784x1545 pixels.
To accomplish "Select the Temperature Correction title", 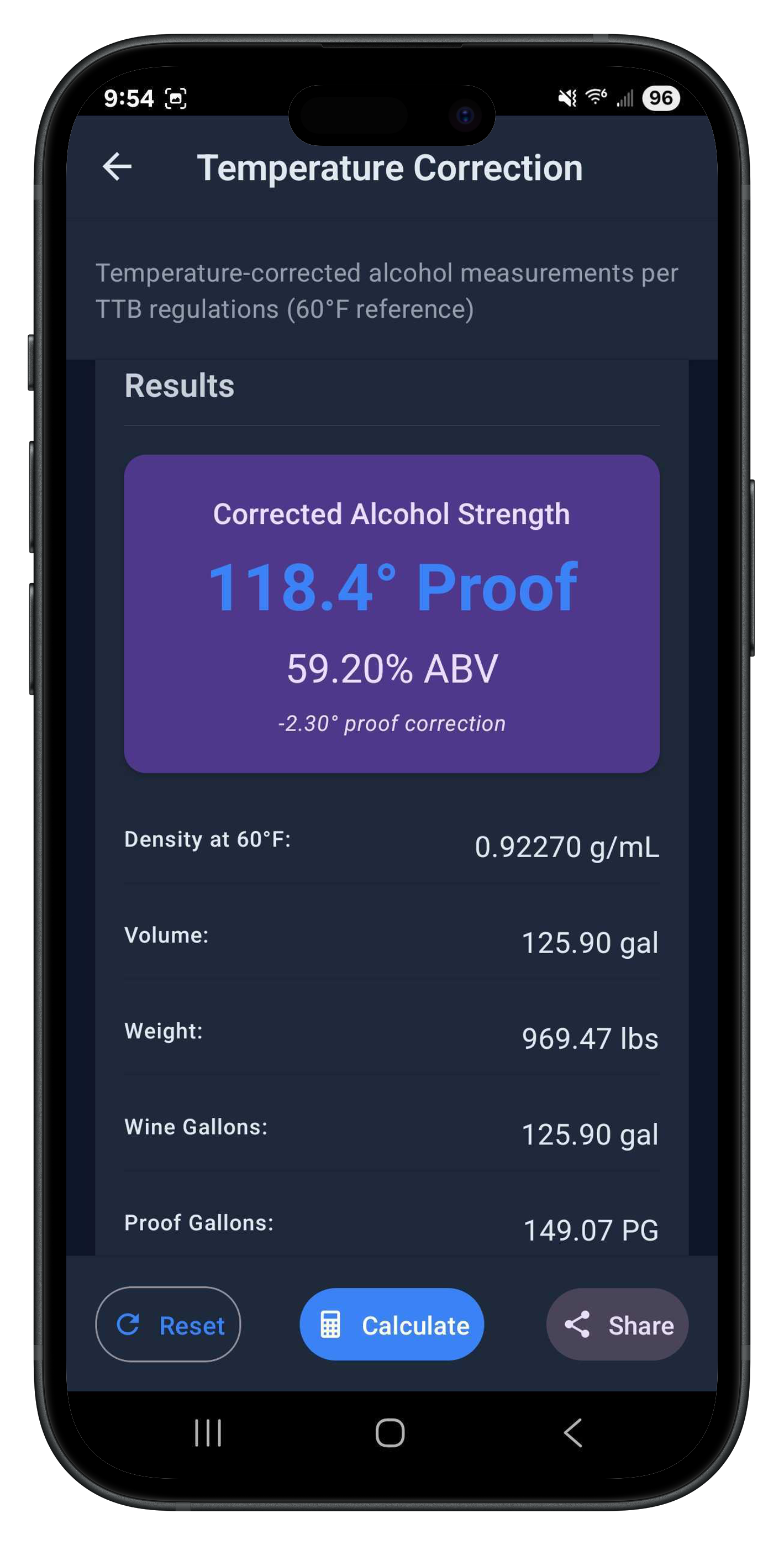I will [391, 168].
